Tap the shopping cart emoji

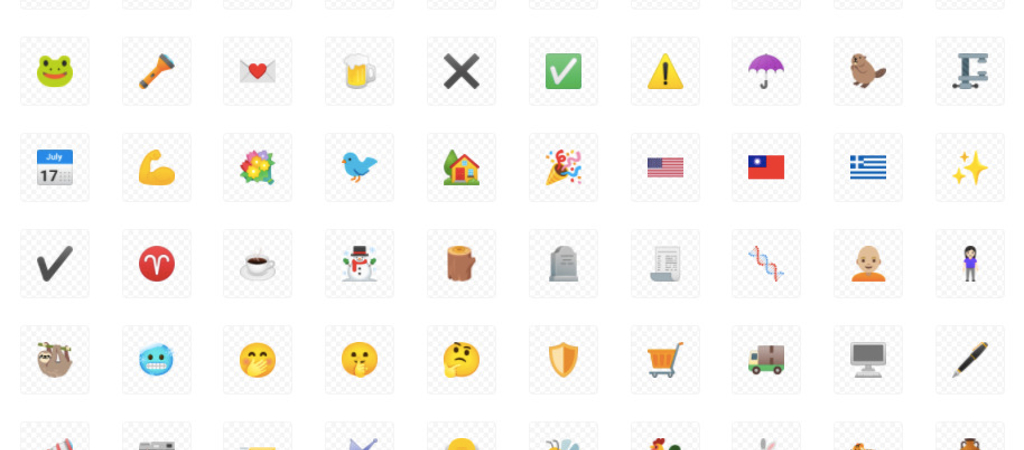click(665, 359)
